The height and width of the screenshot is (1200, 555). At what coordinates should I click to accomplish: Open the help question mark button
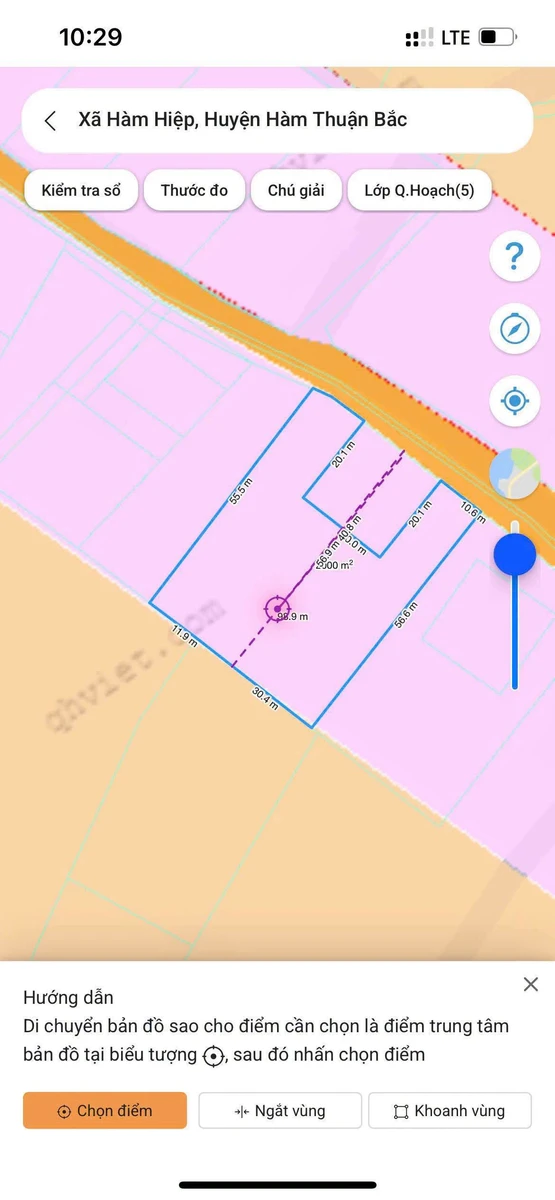[515, 257]
